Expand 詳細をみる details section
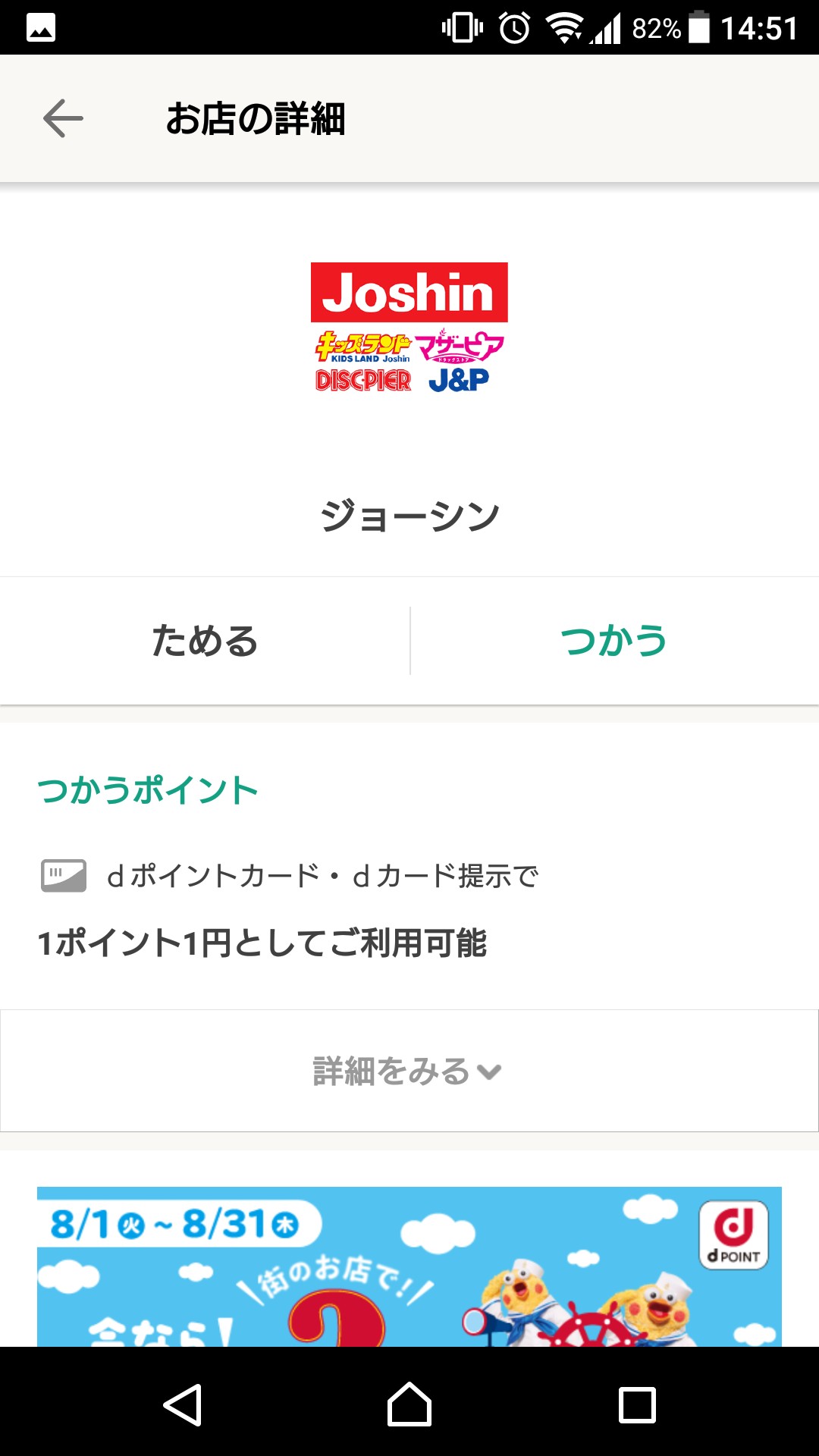This screenshot has width=819, height=1456. click(x=409, y=1071)
